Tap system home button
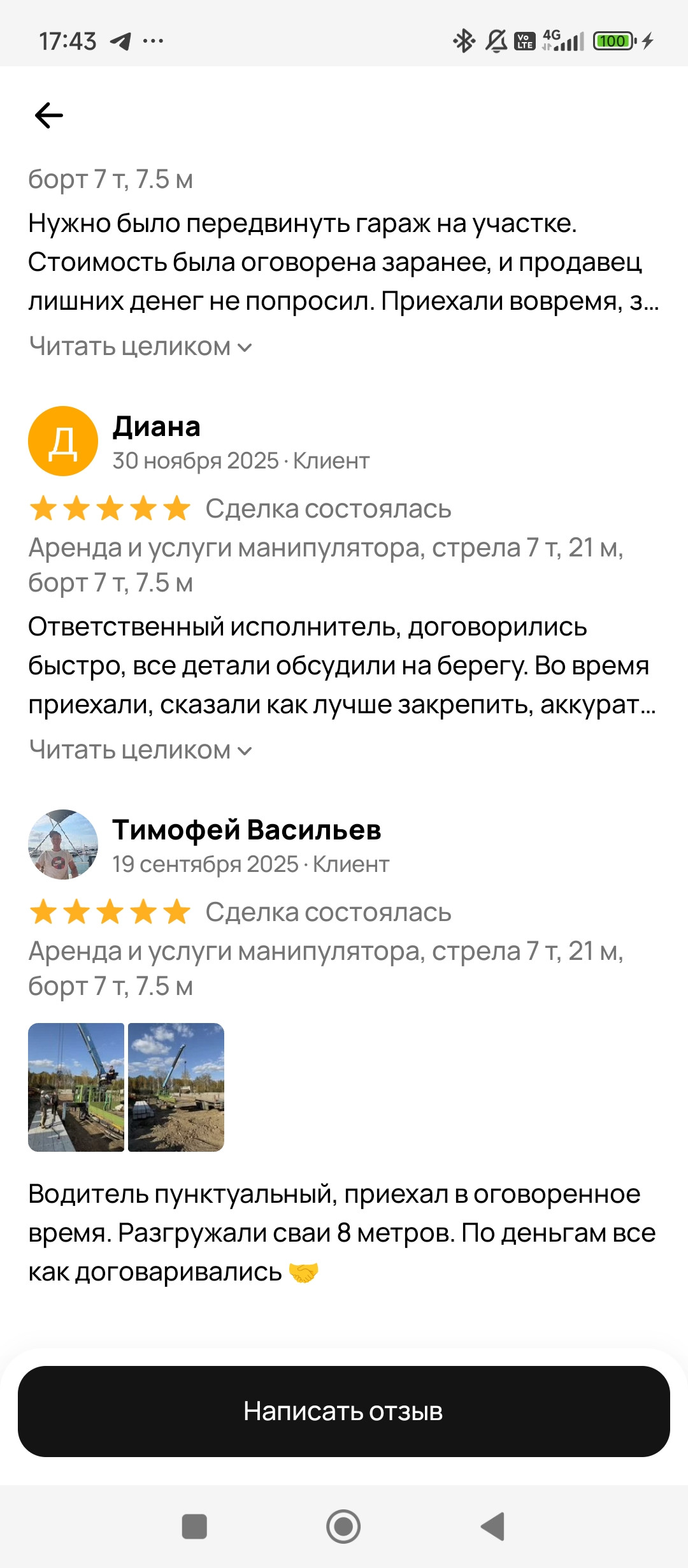This screenshot has width=688, height=1568. tap(343, 1527)
